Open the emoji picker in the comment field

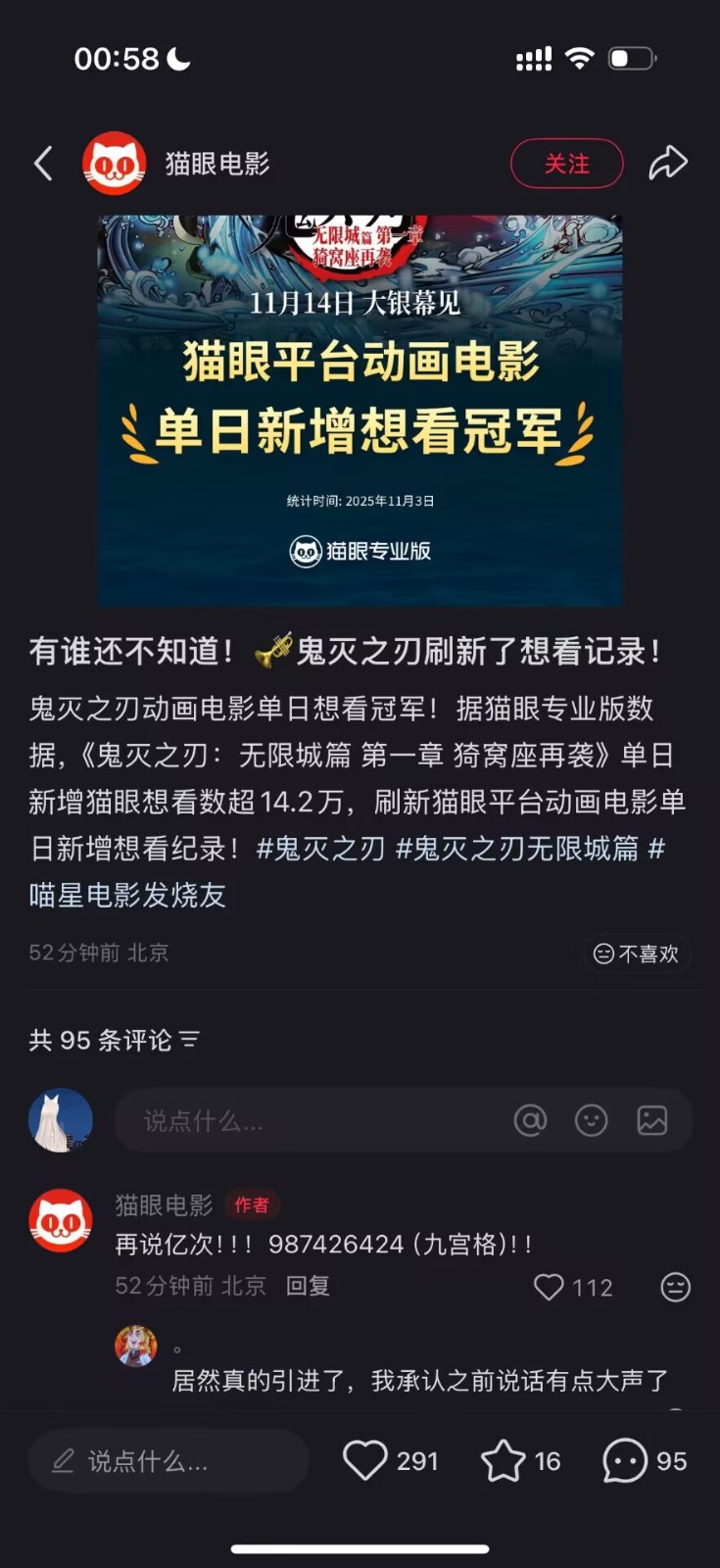(x=592, y=1120)
